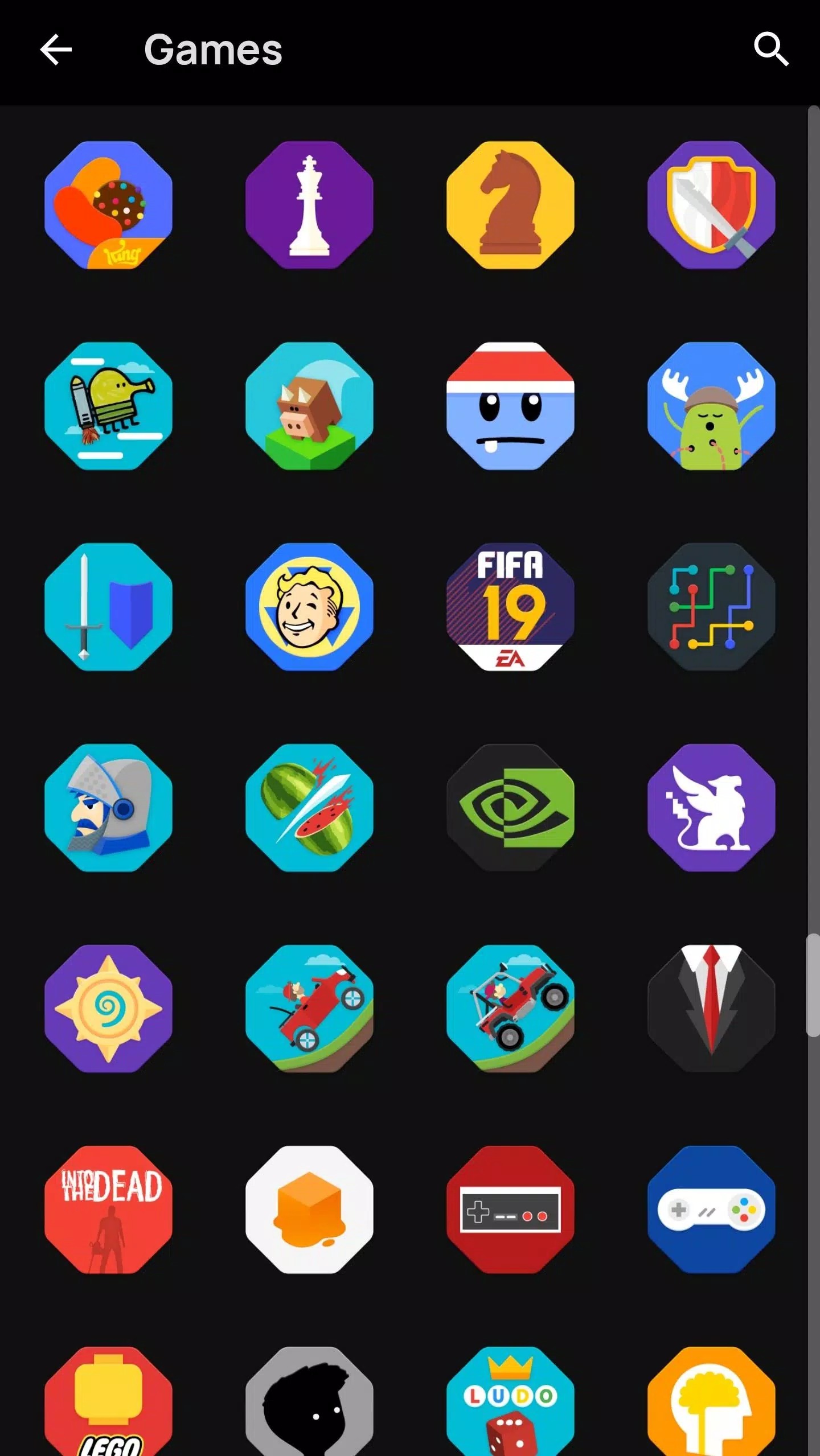Open the Fruit Ninja watermelon icon
Screen dimensions: 820x1456
[x=309, y=808]
